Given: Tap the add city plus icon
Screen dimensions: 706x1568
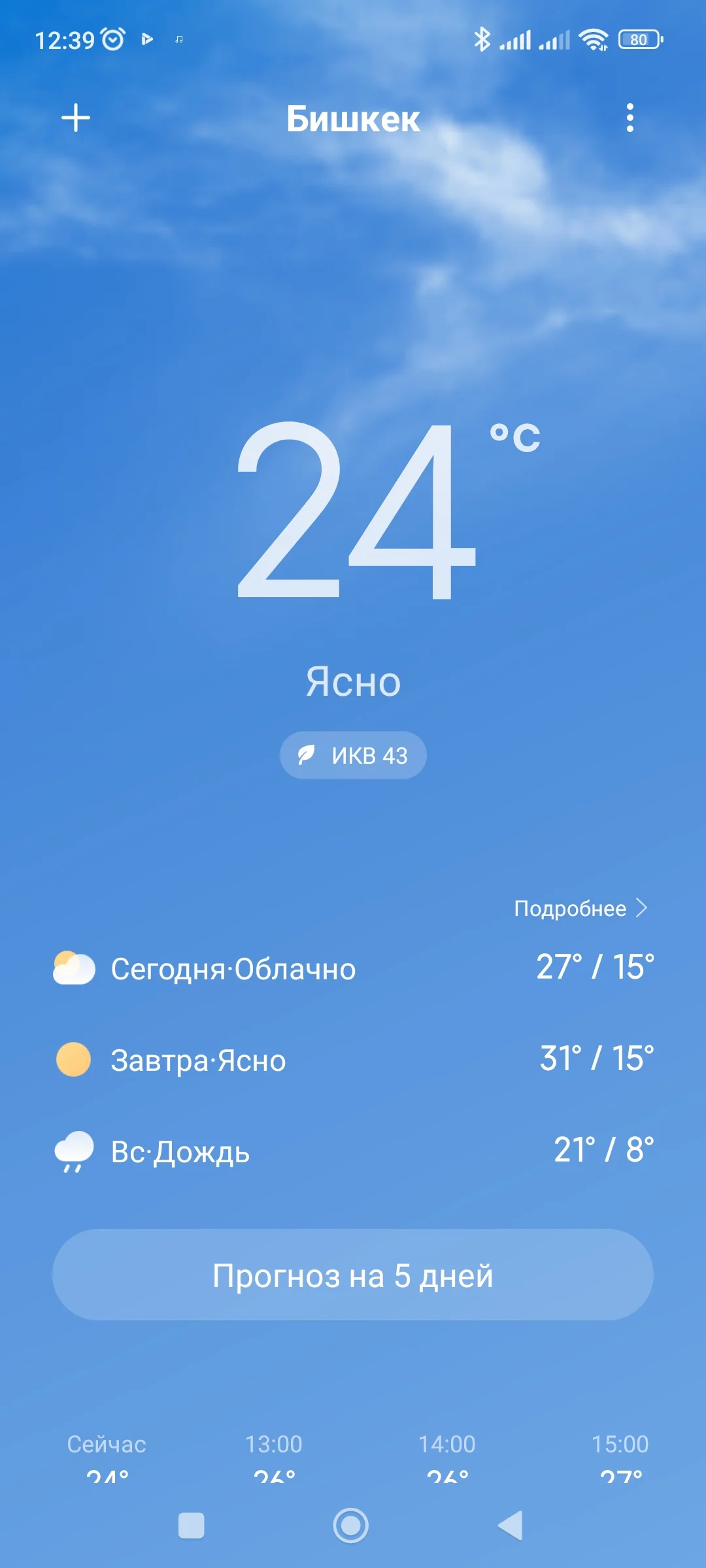Looking at the screenshot, I should (x=76, y=118).
